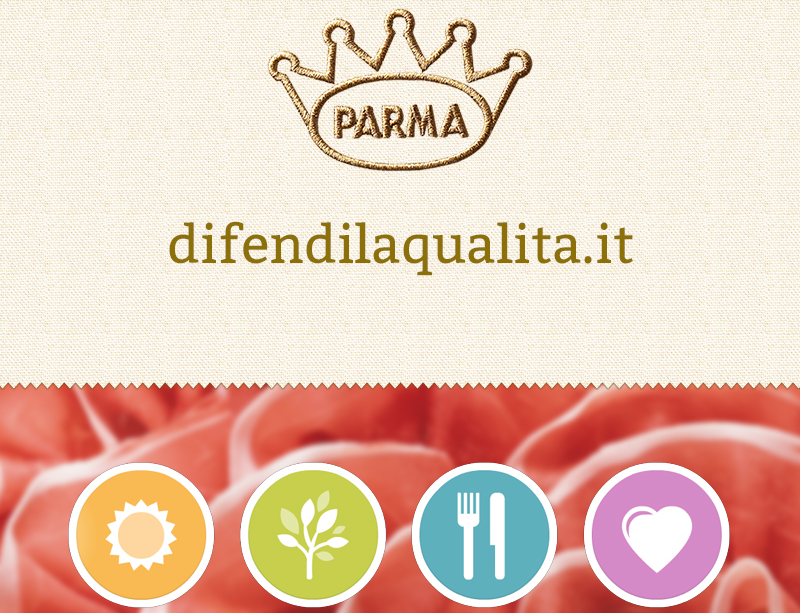Open the purple heart circle button
This screenshot has height=613, width=800.
pos(657,535)
